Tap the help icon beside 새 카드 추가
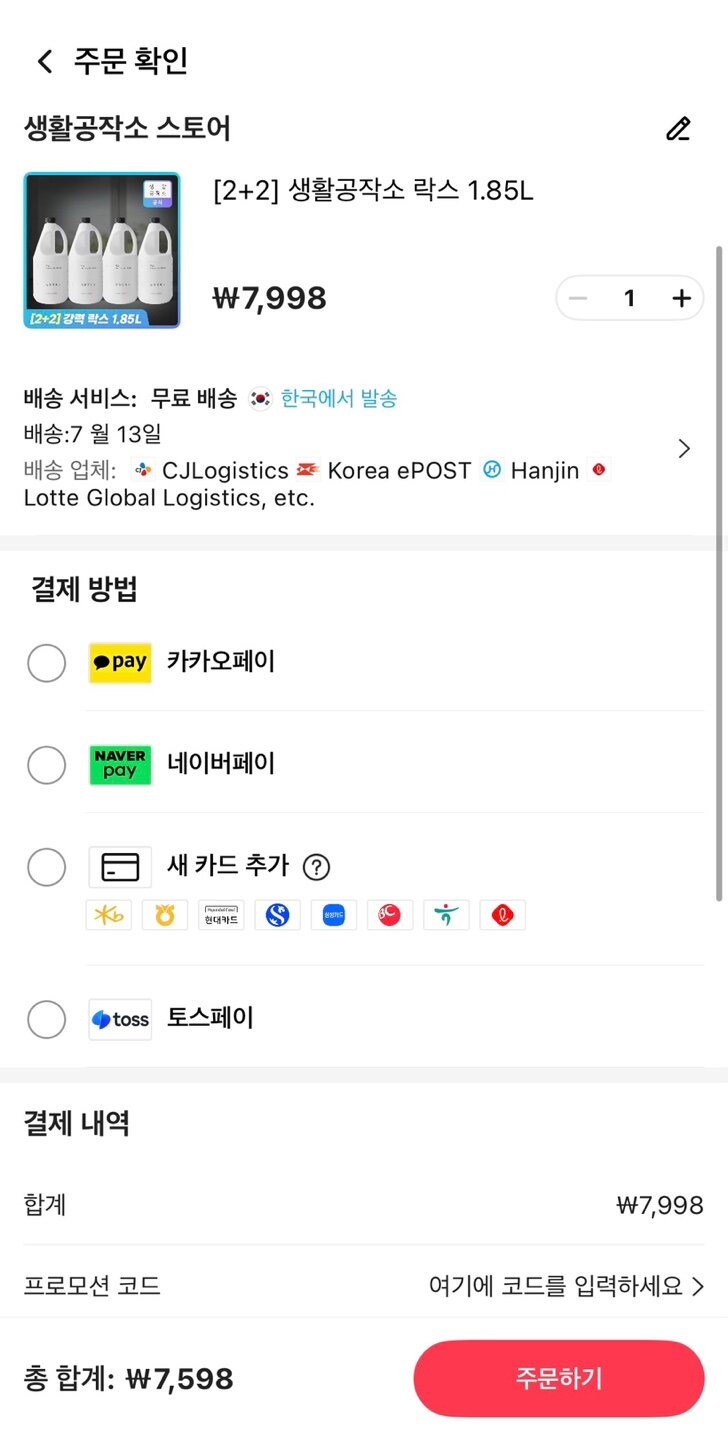The height and width of the screenshot is (1440, 728). click(316, 867)
